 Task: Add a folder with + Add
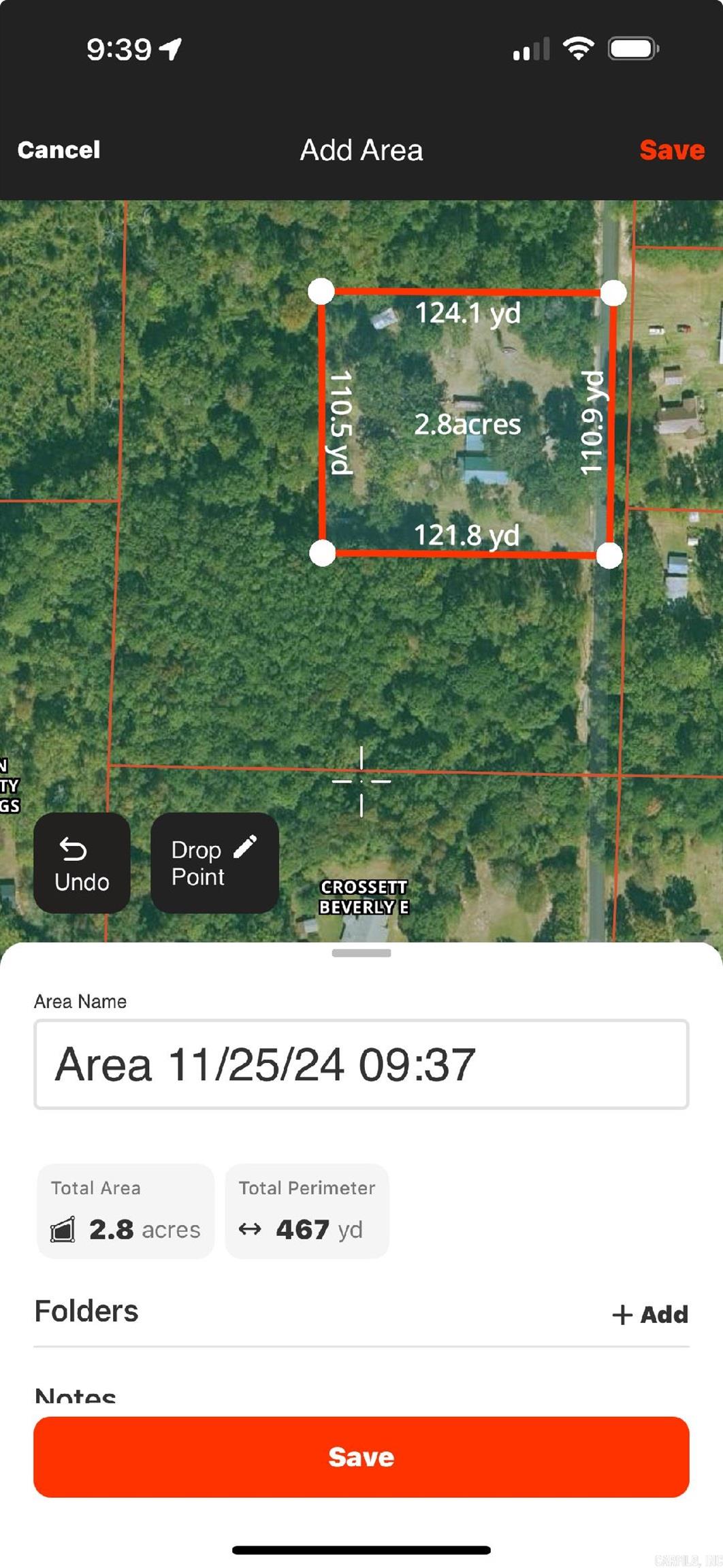(x=650, y=1314)
